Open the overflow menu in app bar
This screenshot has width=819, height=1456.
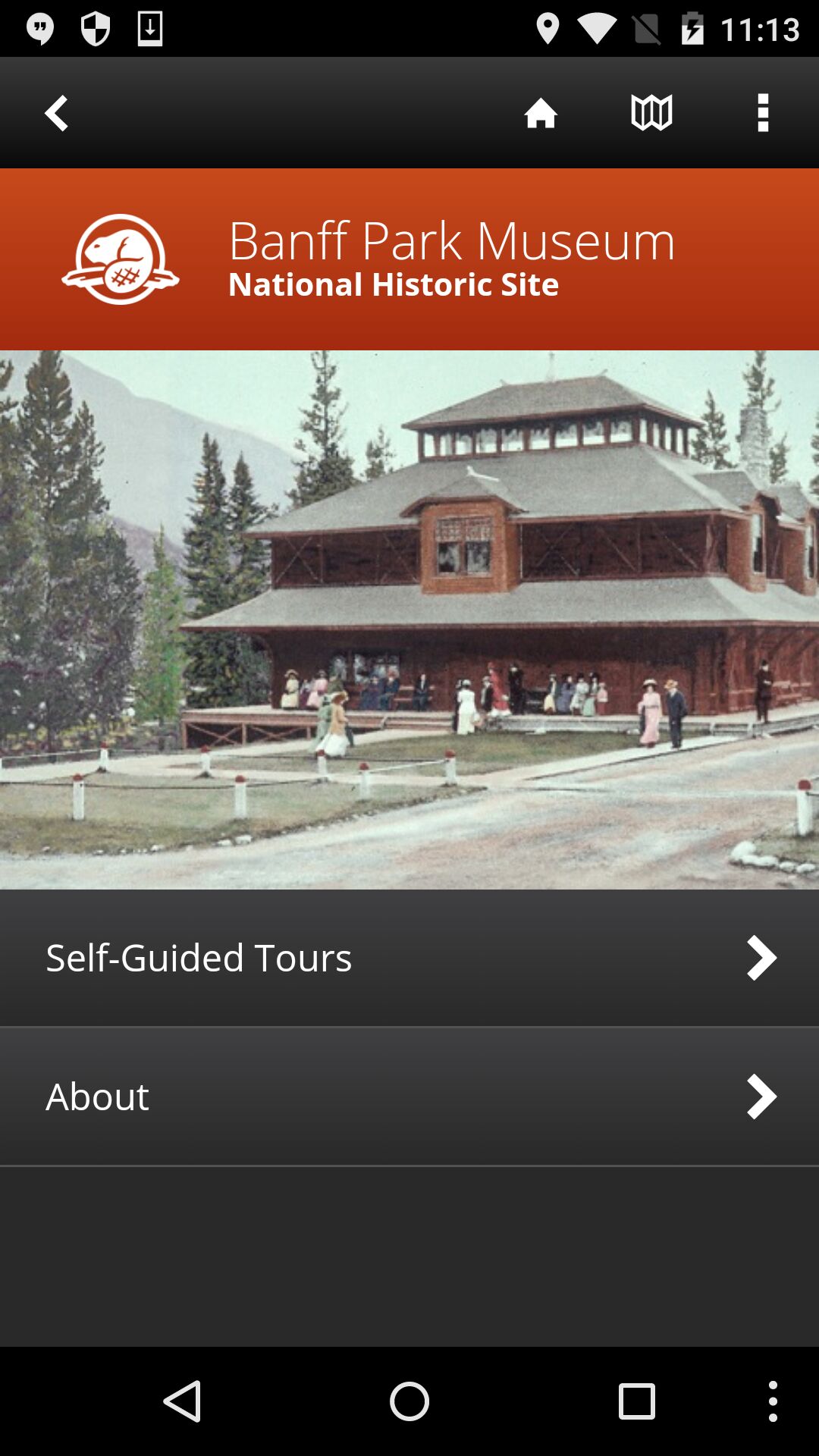pos(763,113)
